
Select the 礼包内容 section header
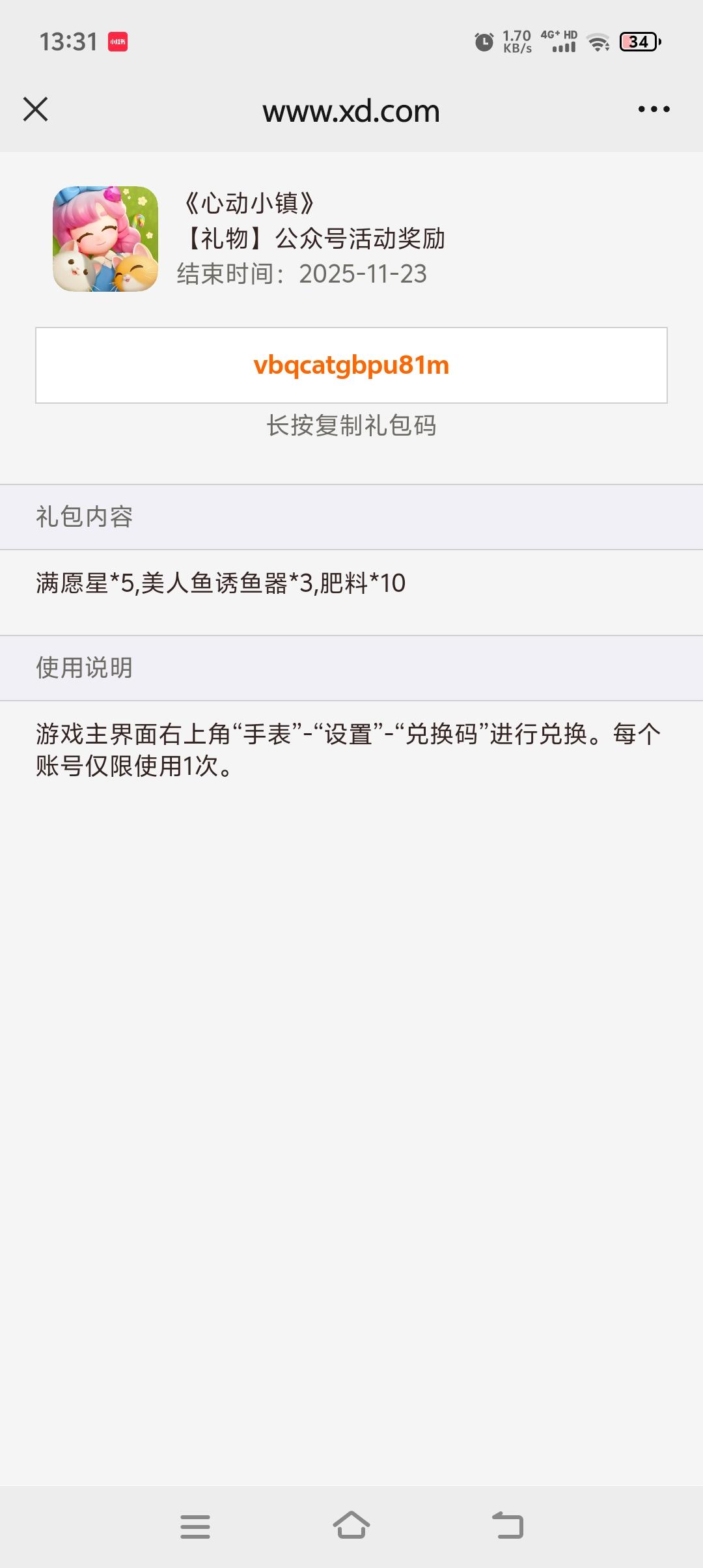tap(83, 516)
